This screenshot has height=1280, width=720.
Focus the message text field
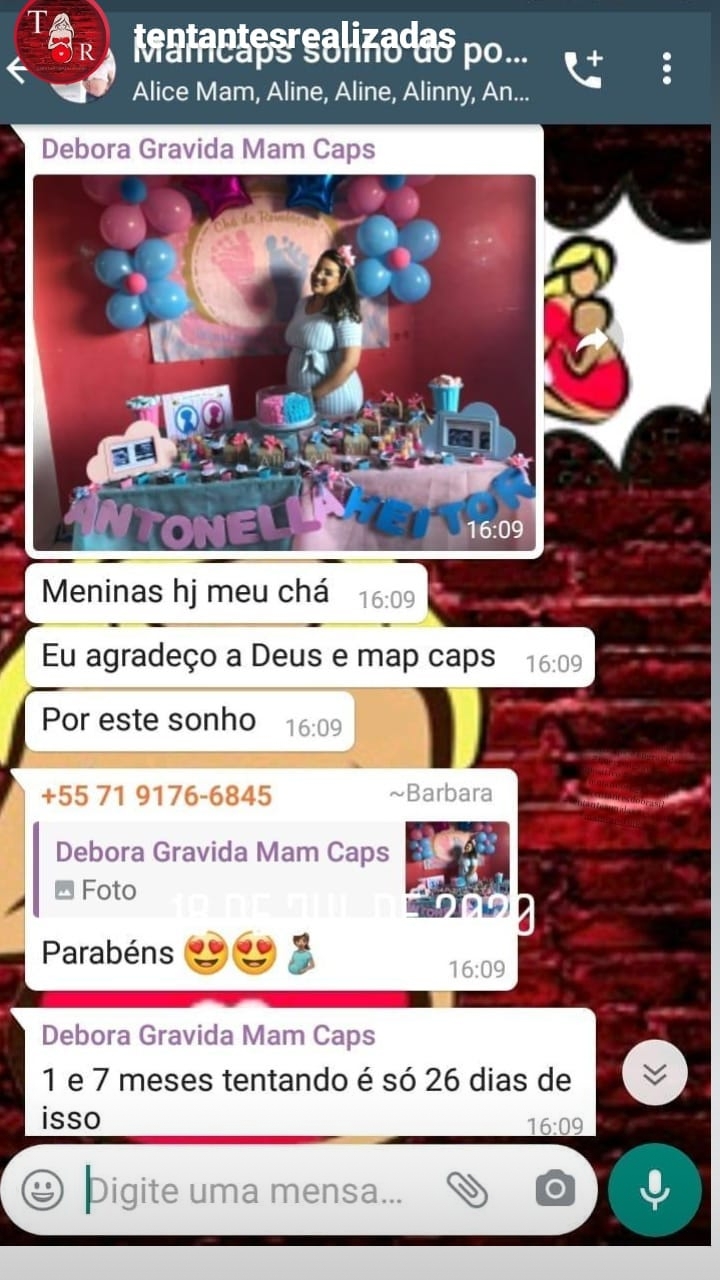[250, 1191]
